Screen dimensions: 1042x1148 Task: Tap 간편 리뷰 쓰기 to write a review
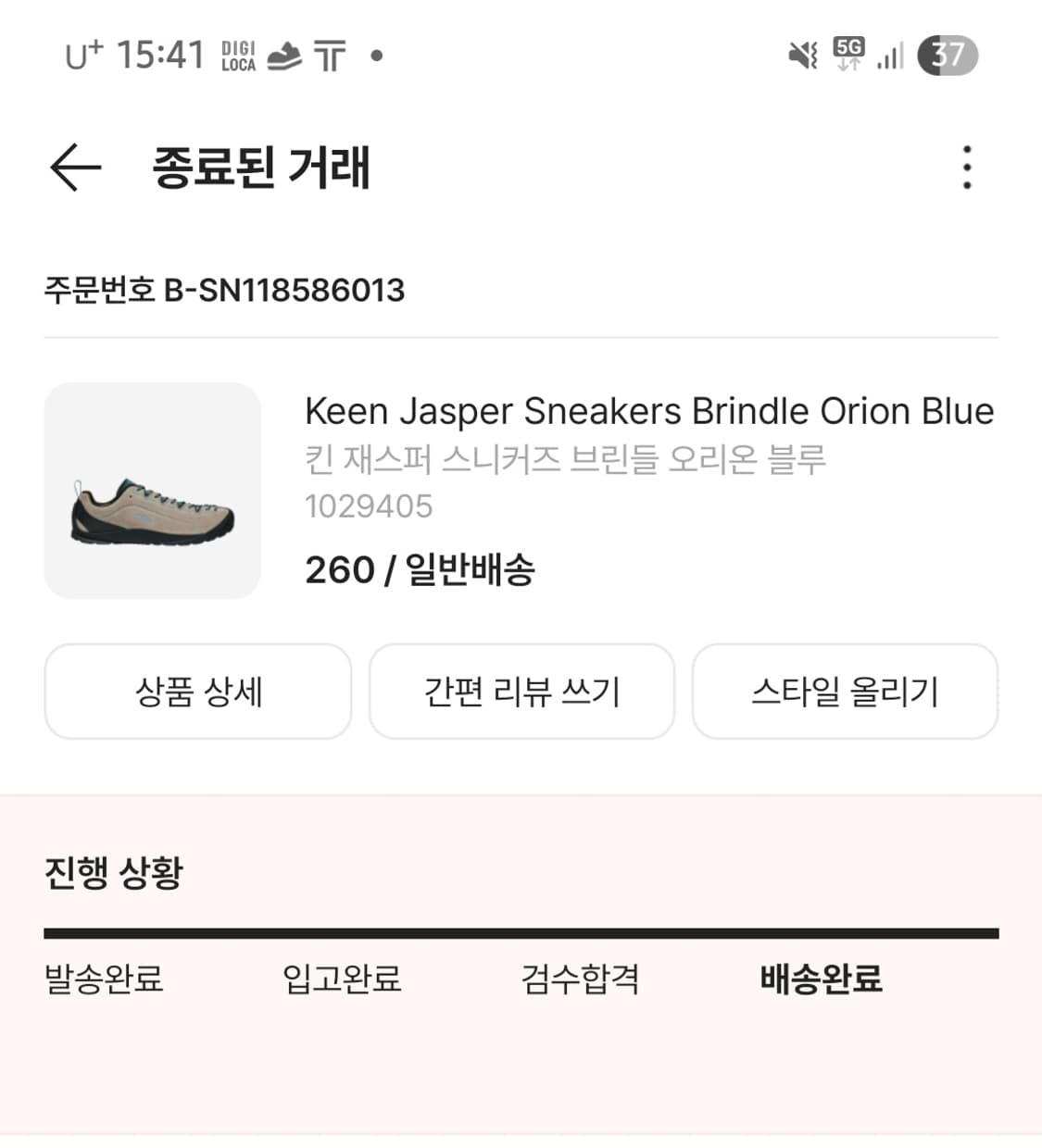[x=521, y=692]
